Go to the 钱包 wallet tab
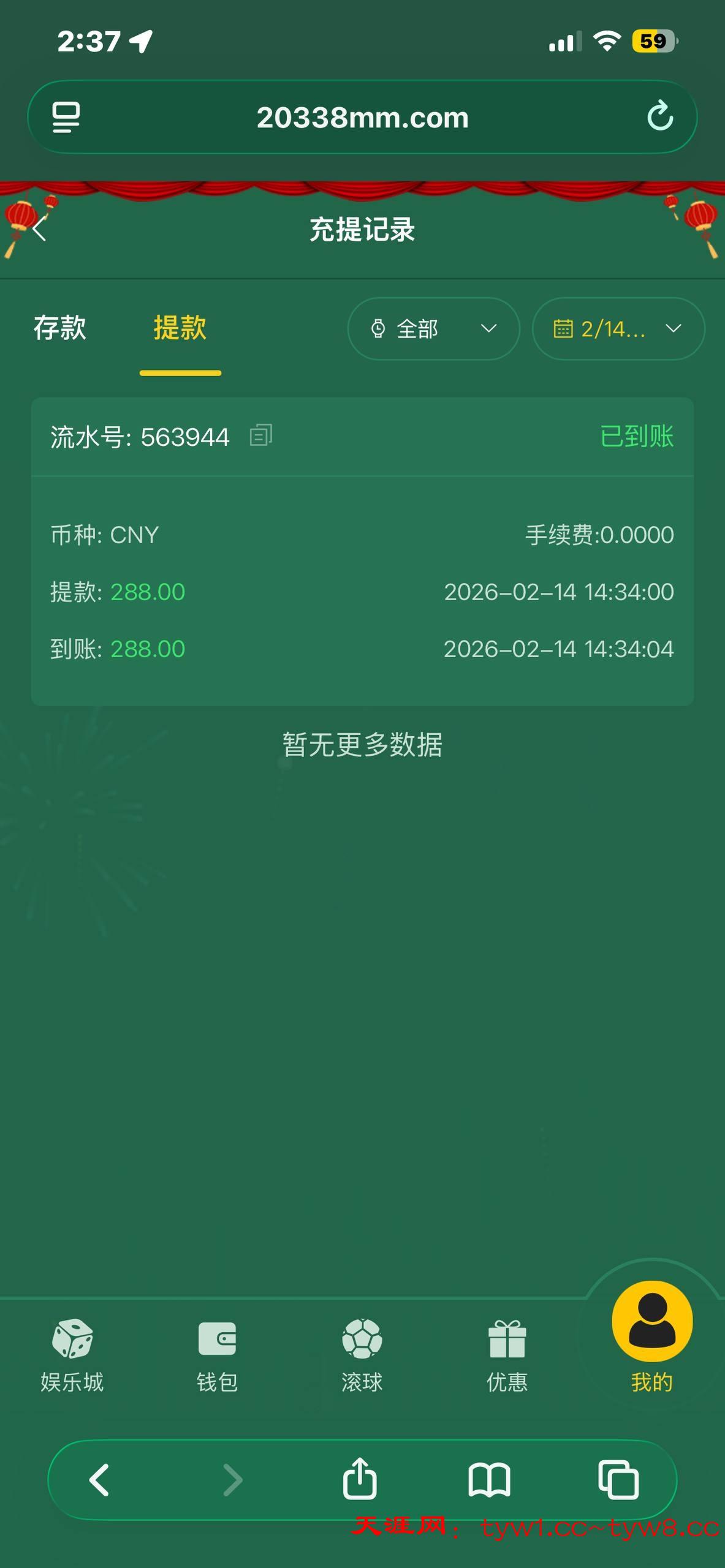 coord(217,1355)
